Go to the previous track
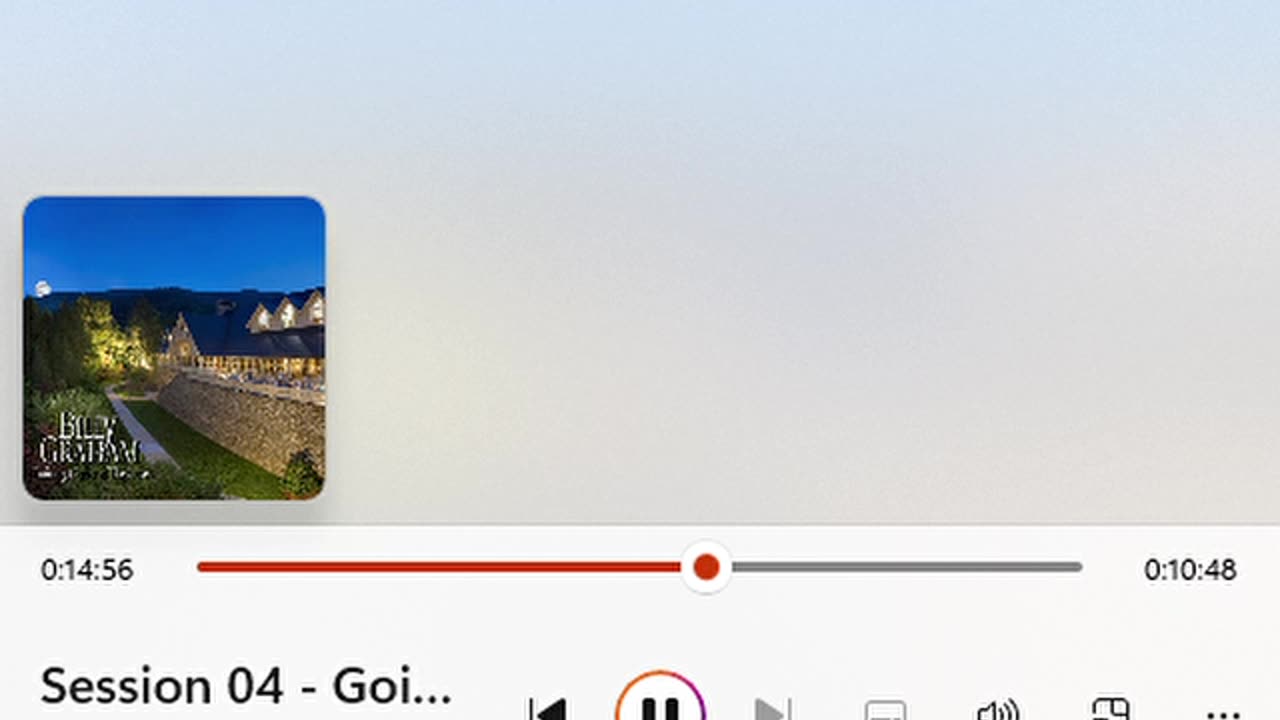Image resolution: width=1280 pixels, height=720 pixels. [547, 711]
